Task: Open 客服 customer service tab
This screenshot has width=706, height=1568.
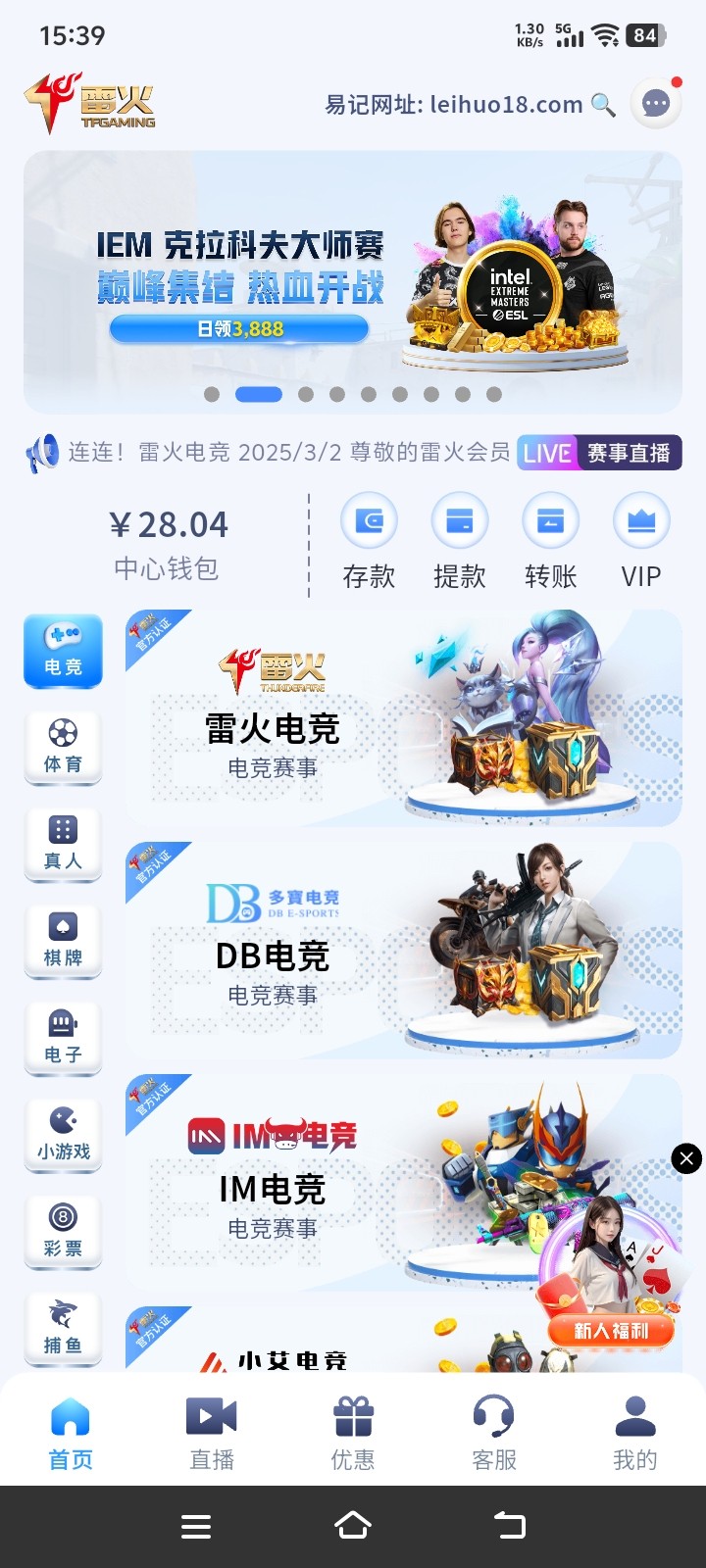Action: 494,1433
